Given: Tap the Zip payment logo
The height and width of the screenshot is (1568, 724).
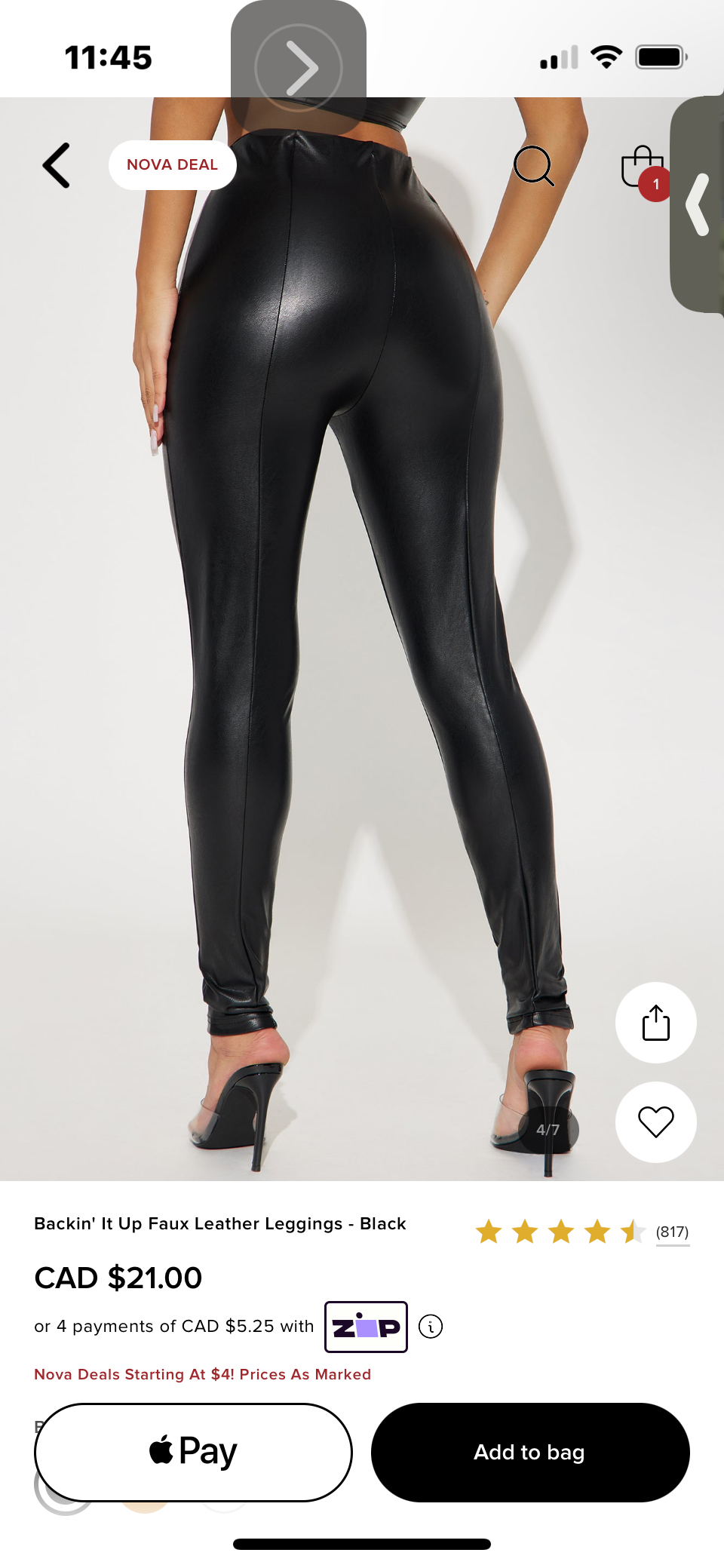Looking at the screenshot, I should [365, 1326].
